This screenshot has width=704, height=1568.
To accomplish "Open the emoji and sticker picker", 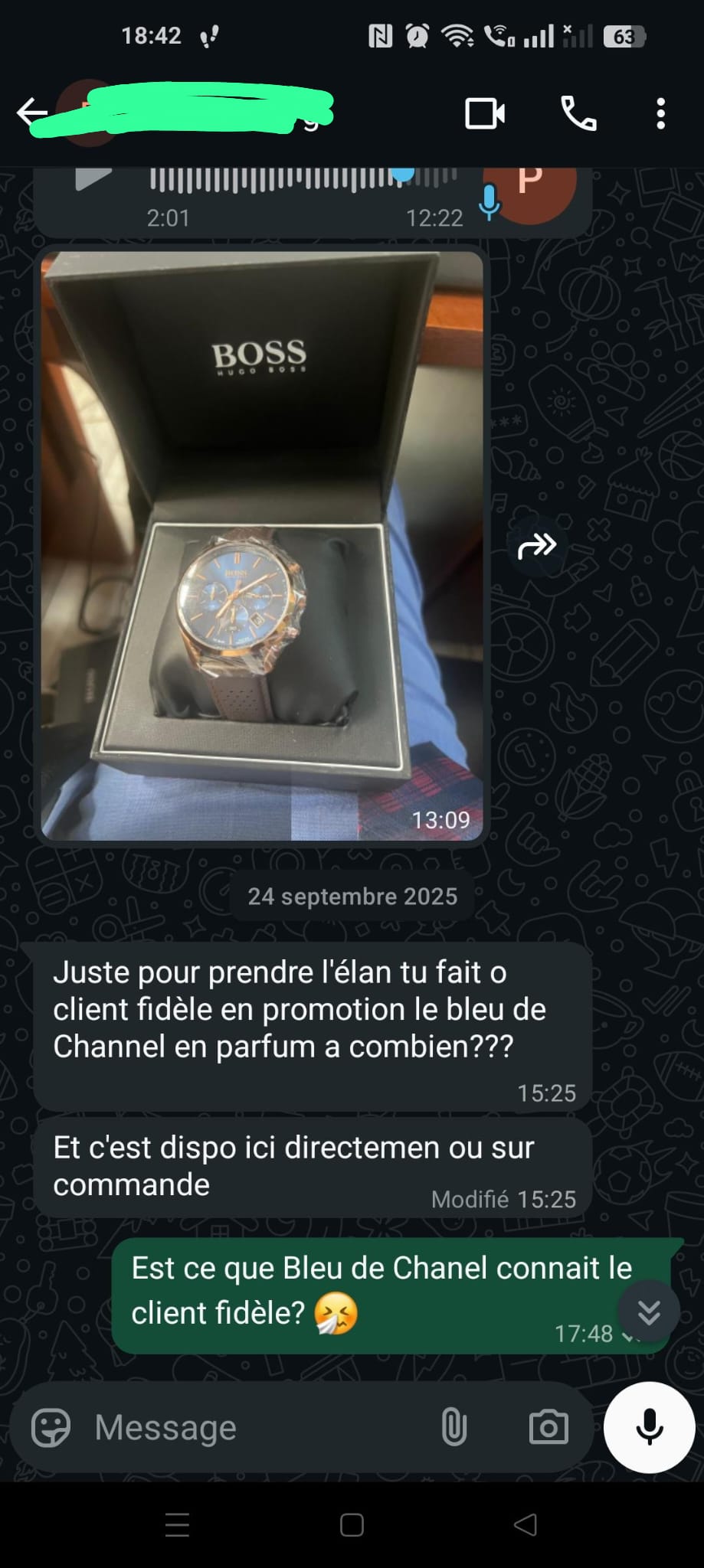I will tap(51, 1428).
